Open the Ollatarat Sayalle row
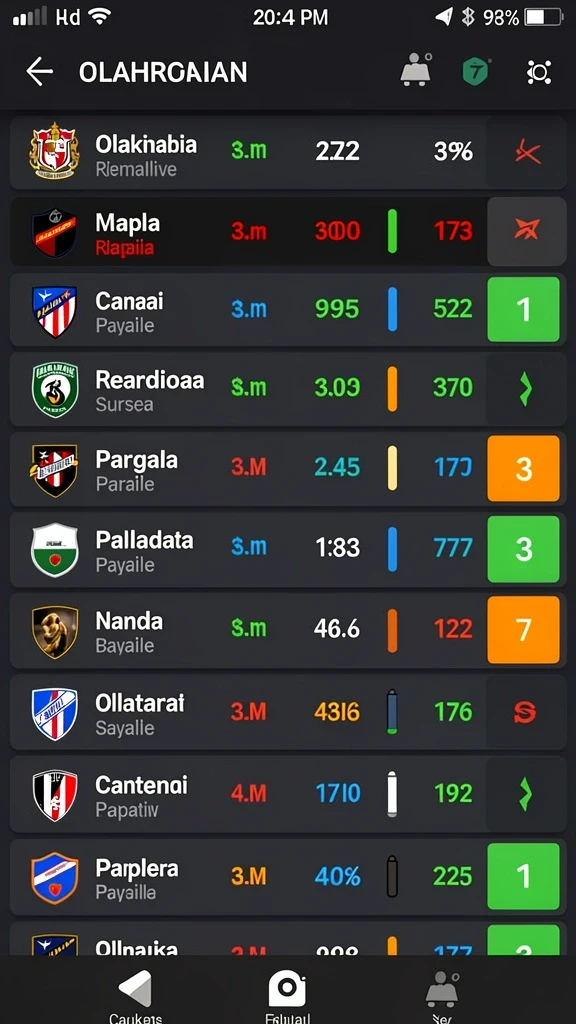 click(x=288, y=712)
